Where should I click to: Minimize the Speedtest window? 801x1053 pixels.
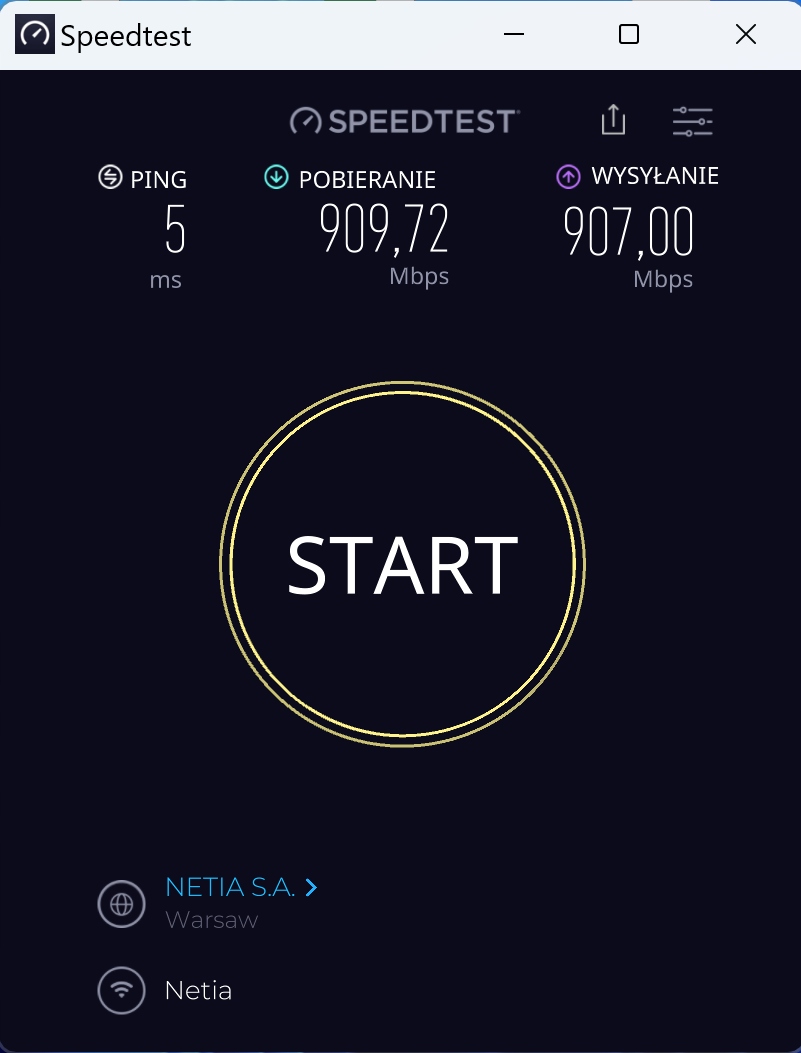[x=514, y=35]
